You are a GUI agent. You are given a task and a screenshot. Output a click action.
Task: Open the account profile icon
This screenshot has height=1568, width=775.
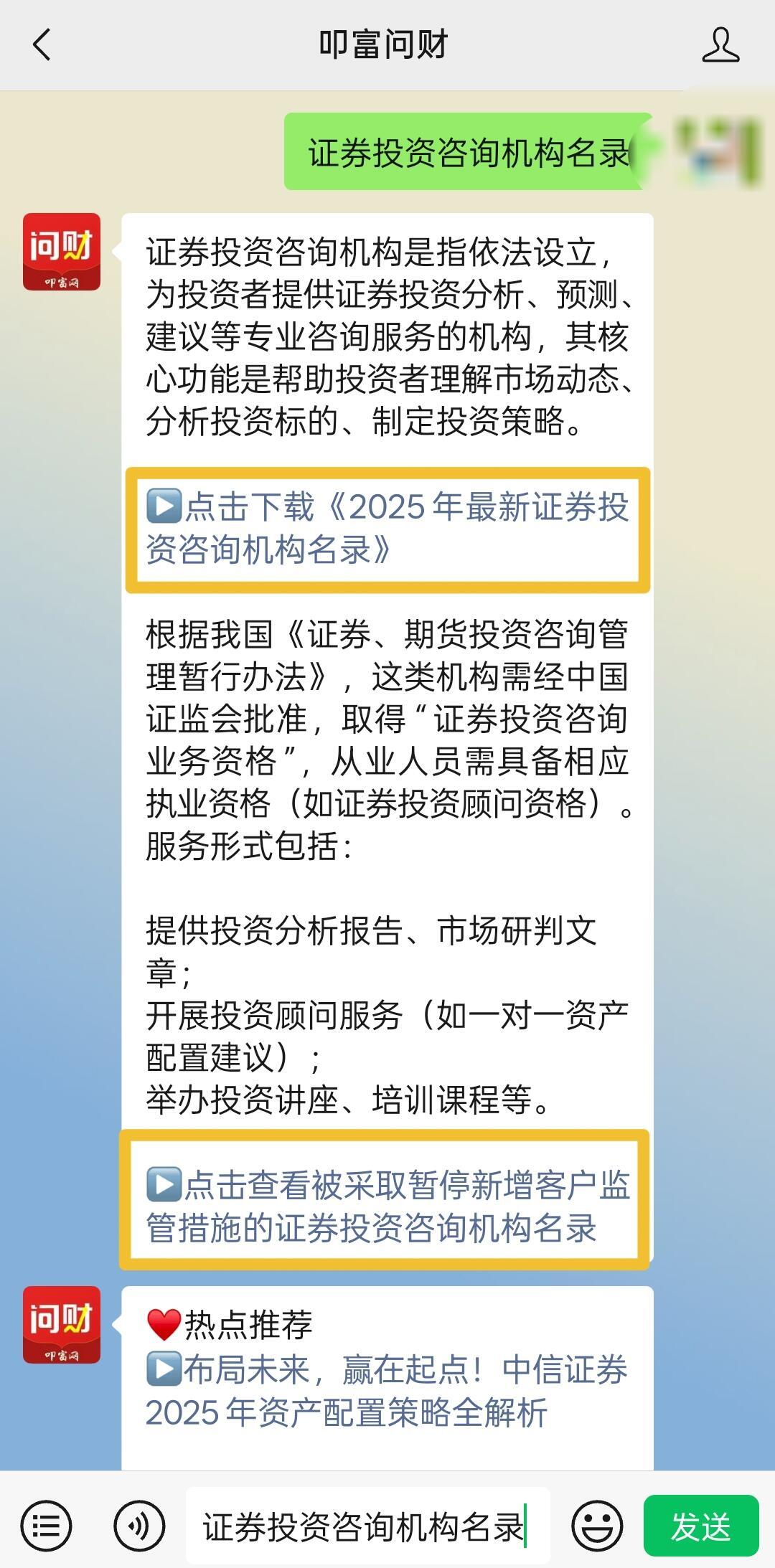(720, 45)
